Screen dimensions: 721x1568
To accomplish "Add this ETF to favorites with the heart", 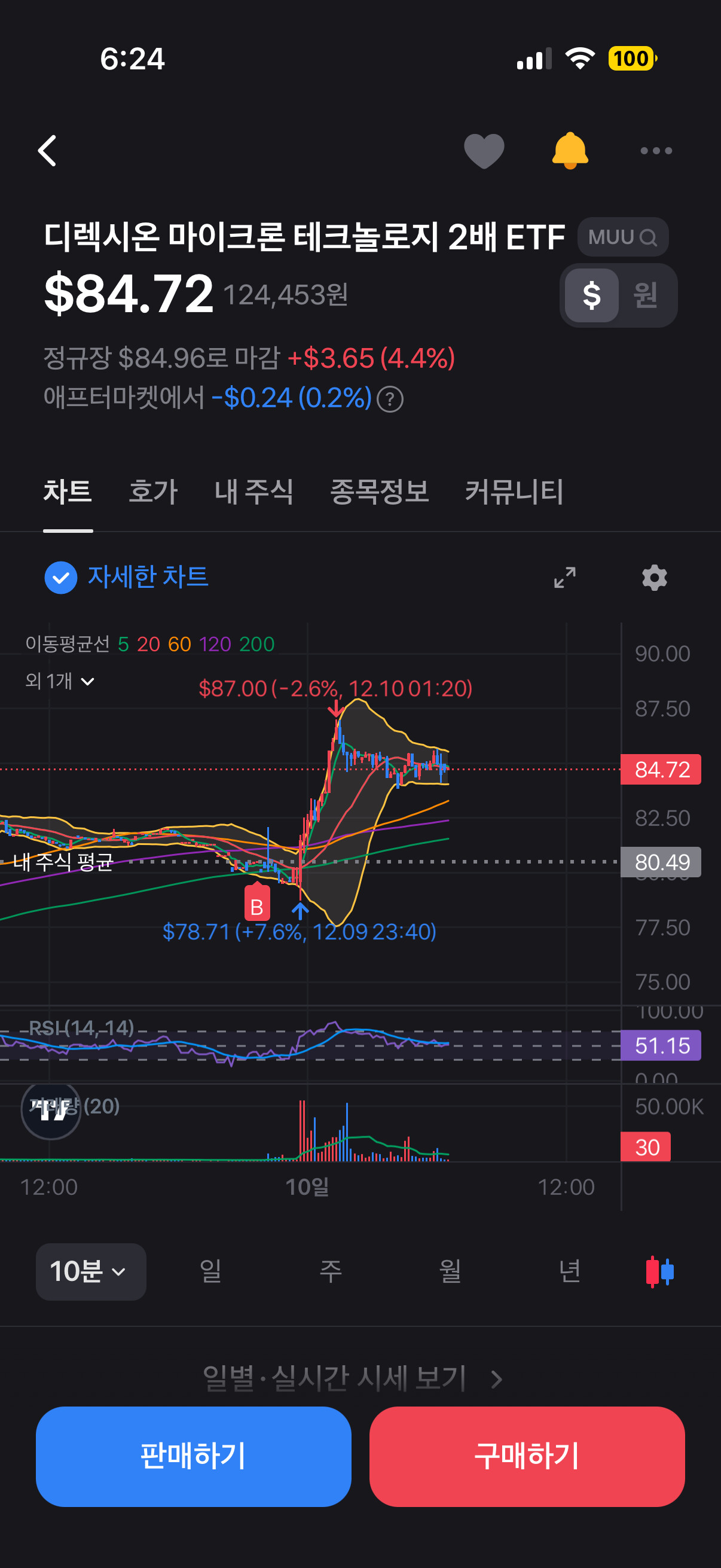I will tap(484, 150).
